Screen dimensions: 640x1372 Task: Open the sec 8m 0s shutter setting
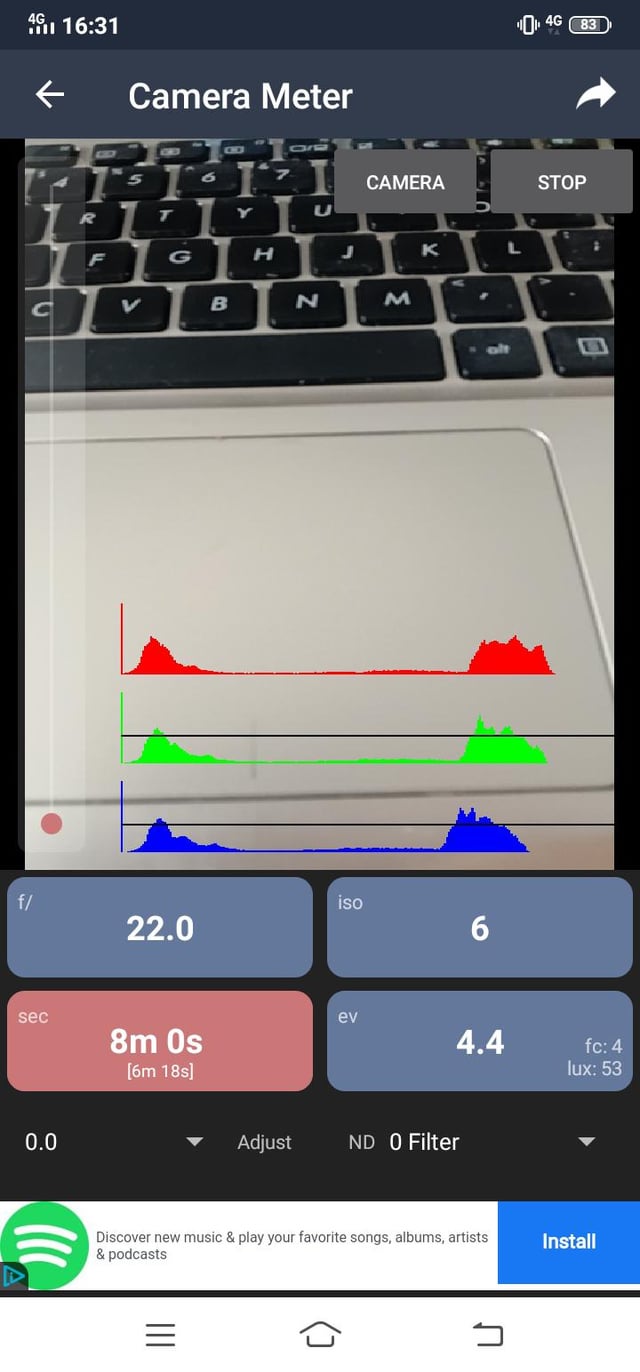click(160, 1042)
